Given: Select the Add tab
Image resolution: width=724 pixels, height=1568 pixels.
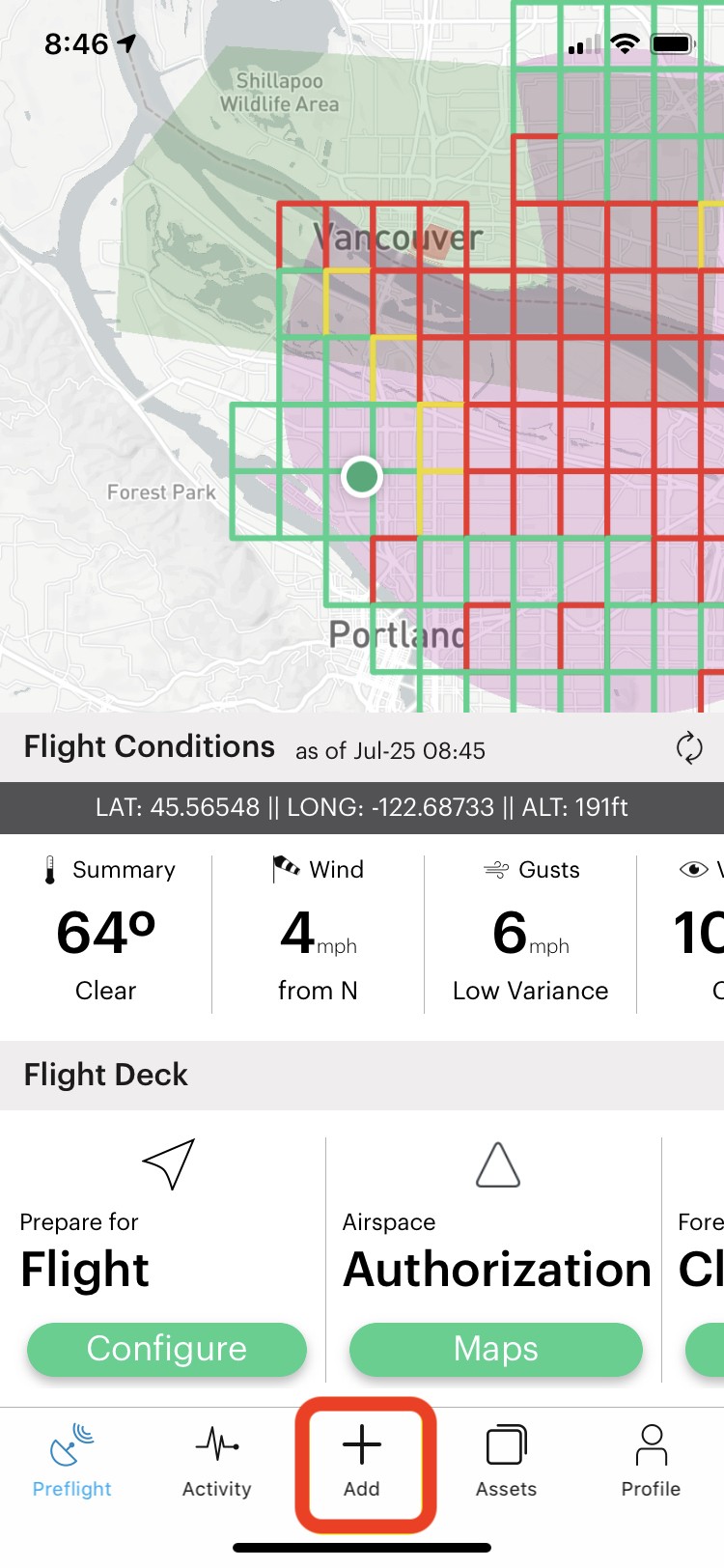Looking at the screenshot, I should click(x=362, y=1463).
